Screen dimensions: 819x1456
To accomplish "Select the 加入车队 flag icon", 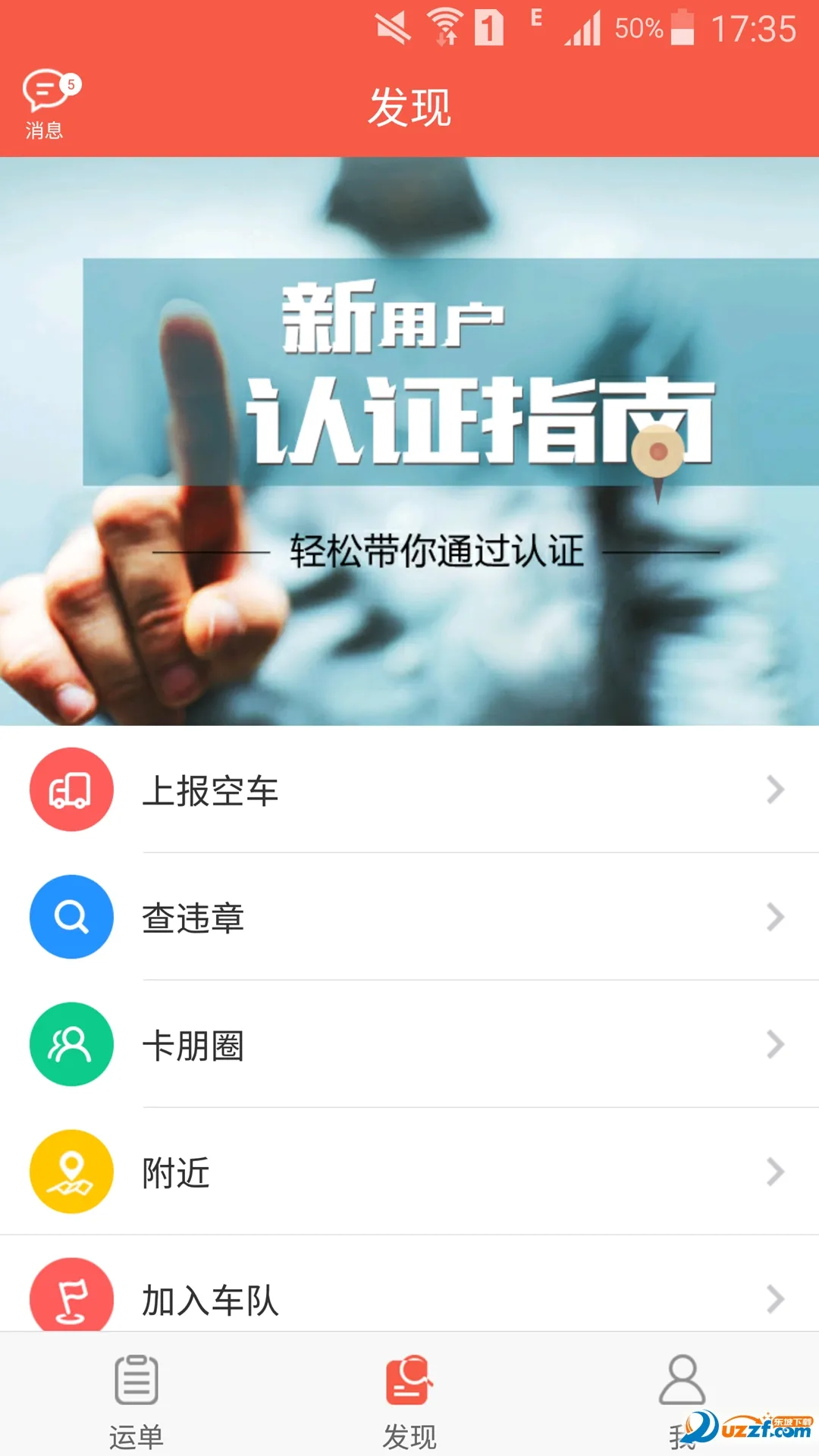I will click(71, 1297).
